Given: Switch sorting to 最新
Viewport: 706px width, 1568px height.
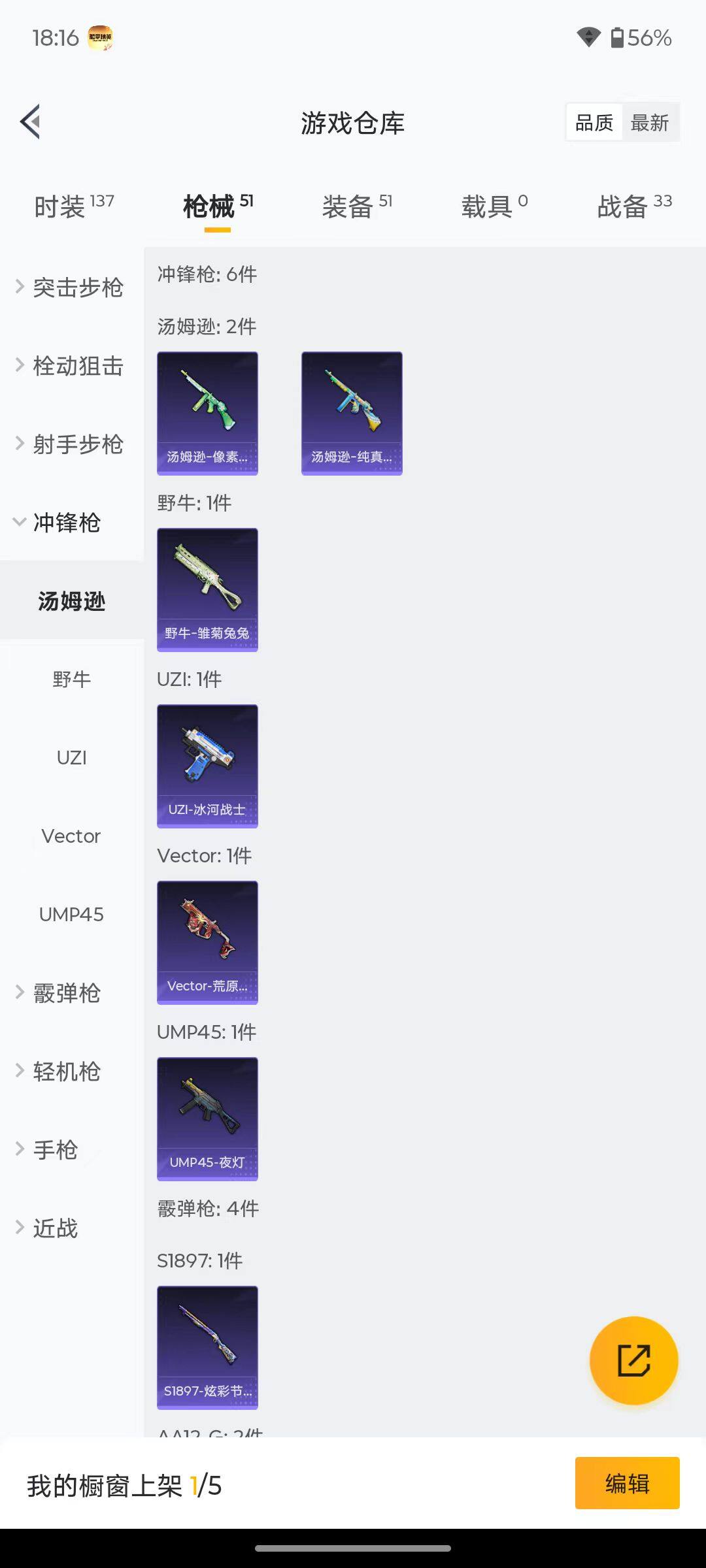Looking at the screenshot, I should click(x=650, y=122).
